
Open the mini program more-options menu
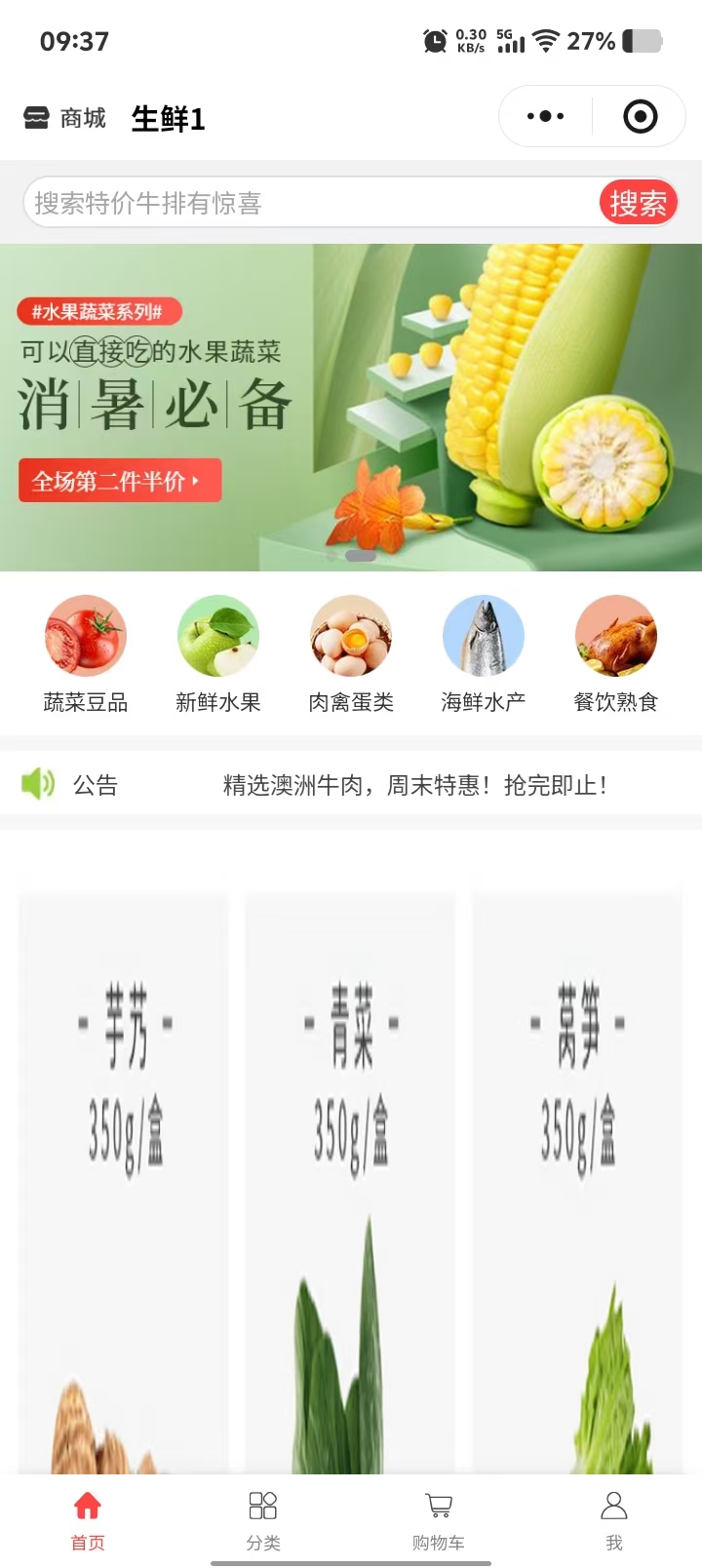(x=545, y=117)
